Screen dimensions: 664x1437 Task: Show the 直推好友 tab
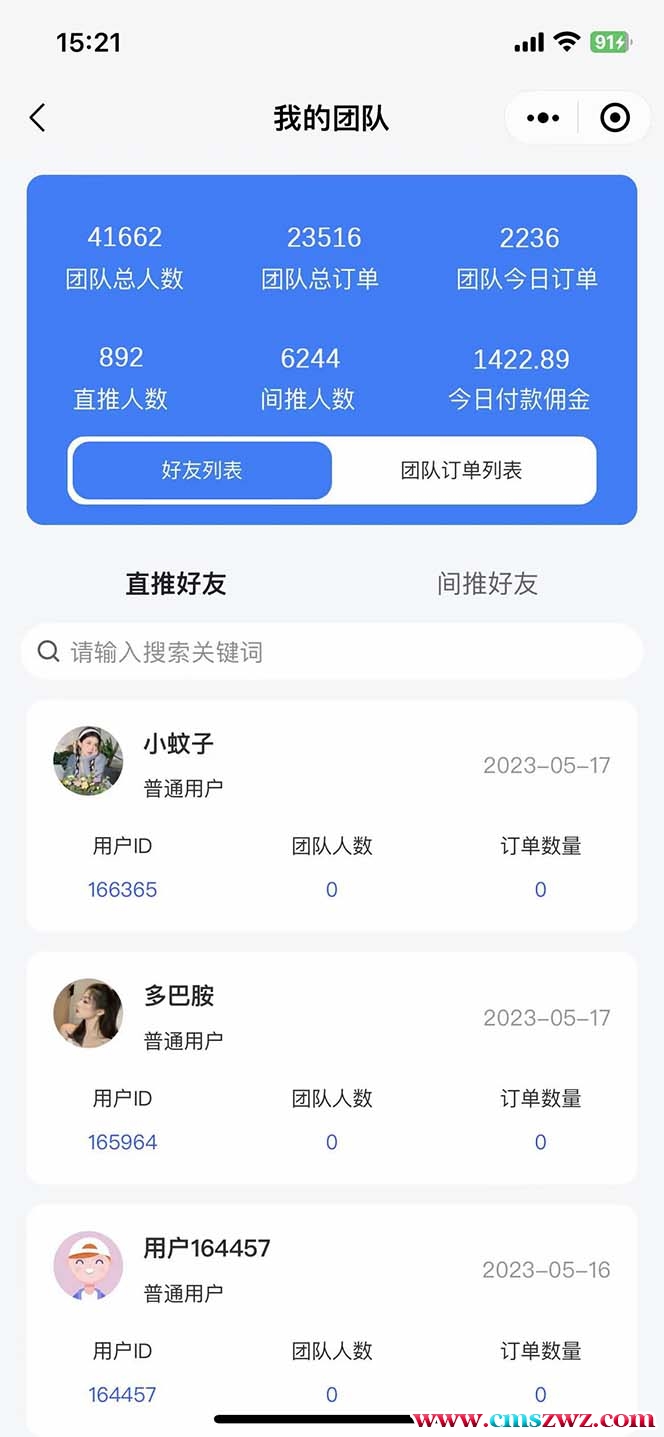pos(176,584)
